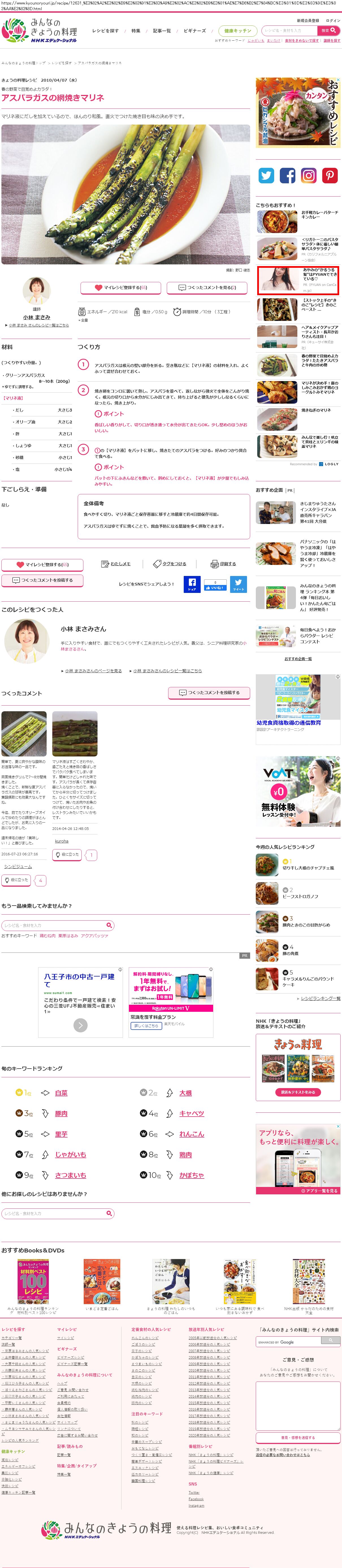This screenshot has width=342, height=1568.
Task: Open keyword ranking 白菜
Action: (x=61, y=1093)
